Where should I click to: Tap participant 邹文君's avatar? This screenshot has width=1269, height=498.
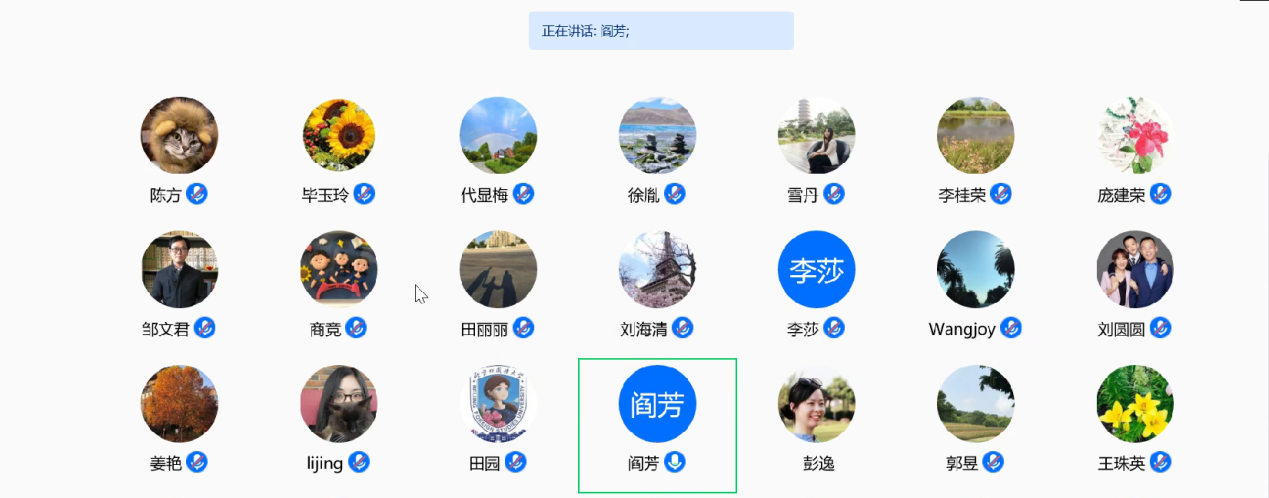[x=179, y=270]
